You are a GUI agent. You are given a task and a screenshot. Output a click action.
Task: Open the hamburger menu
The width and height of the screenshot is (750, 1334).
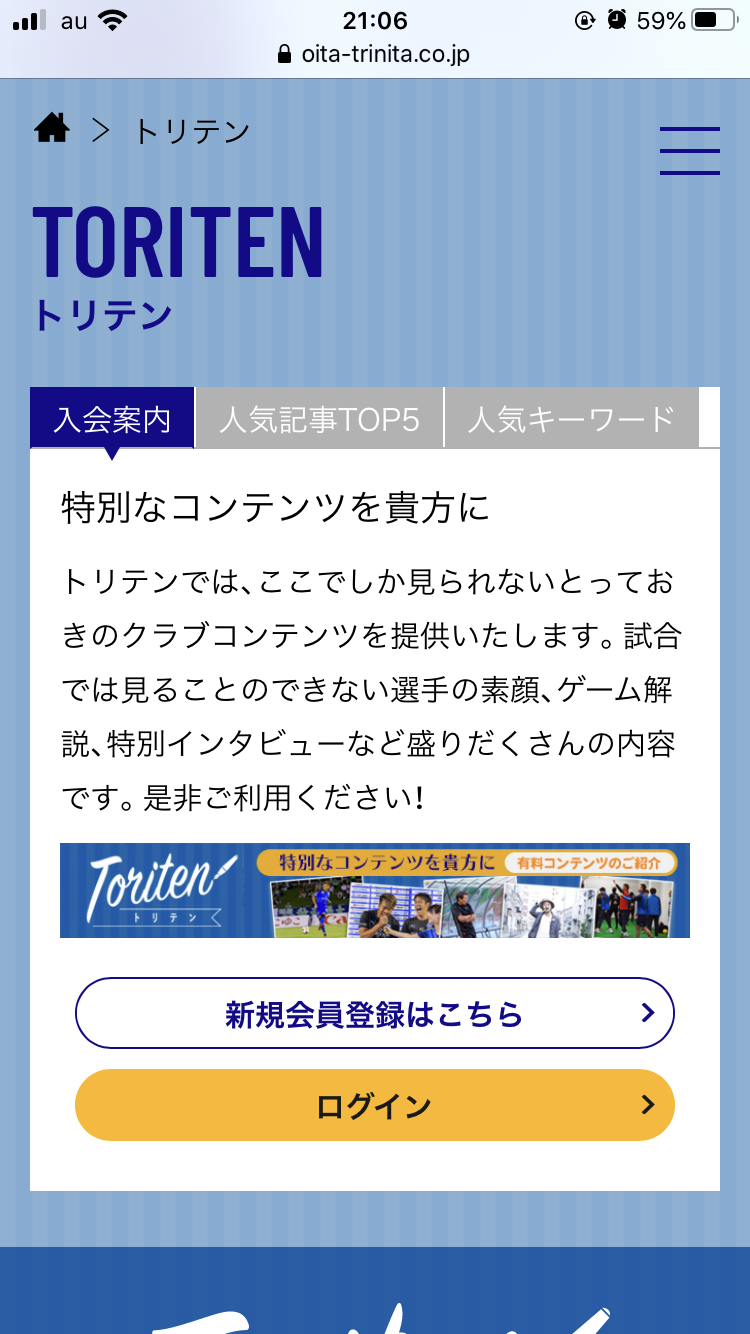tap(690, 151)
